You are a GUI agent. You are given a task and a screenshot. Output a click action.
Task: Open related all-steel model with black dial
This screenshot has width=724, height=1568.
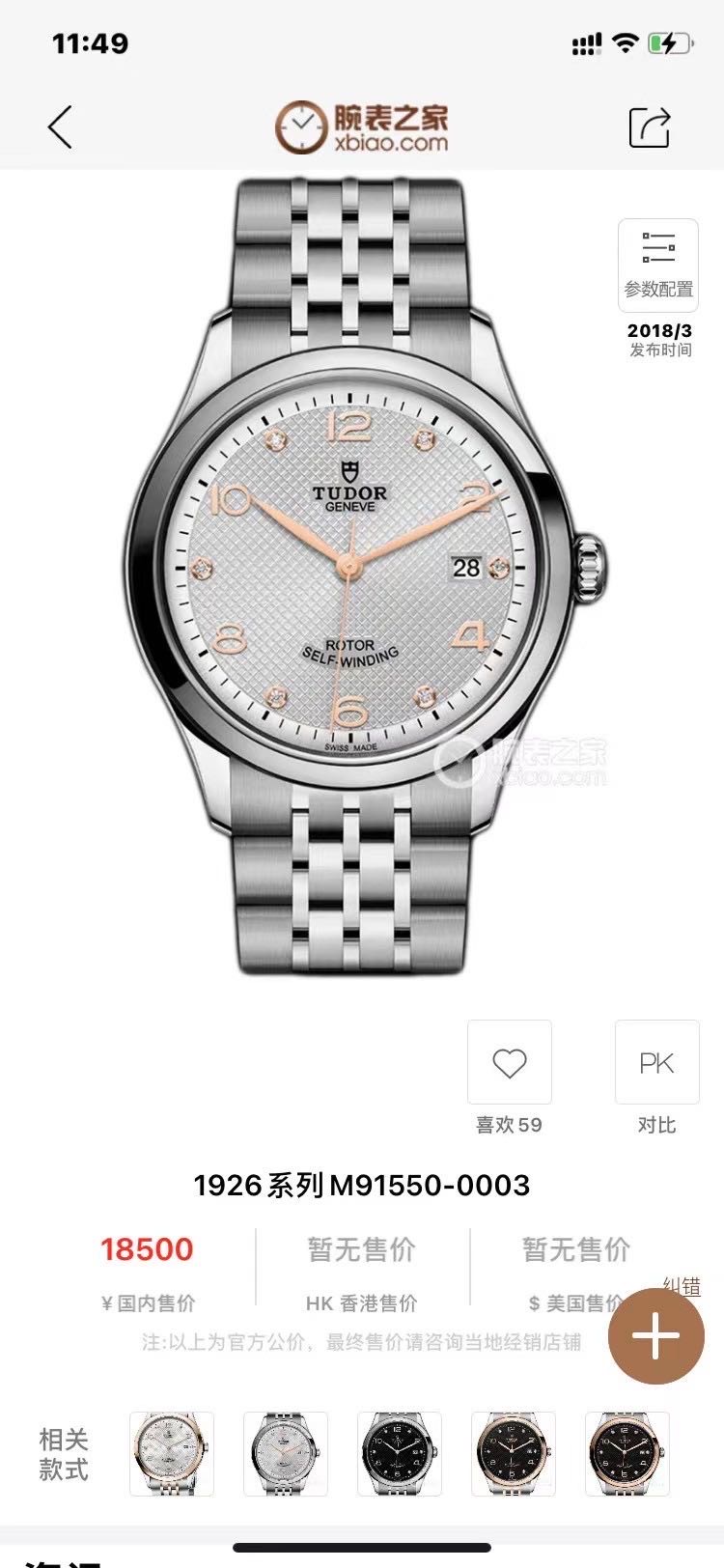400,1453
